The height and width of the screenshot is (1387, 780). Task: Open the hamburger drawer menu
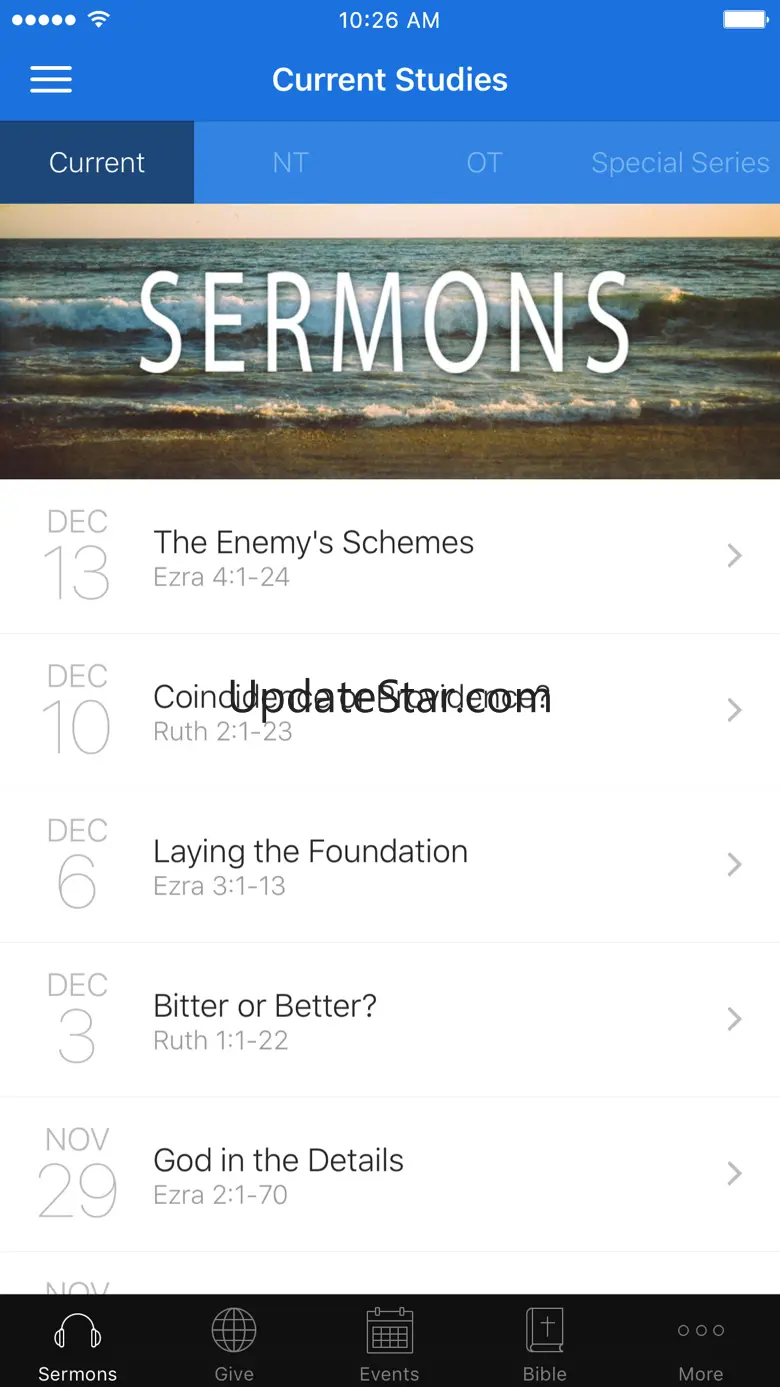51,80
